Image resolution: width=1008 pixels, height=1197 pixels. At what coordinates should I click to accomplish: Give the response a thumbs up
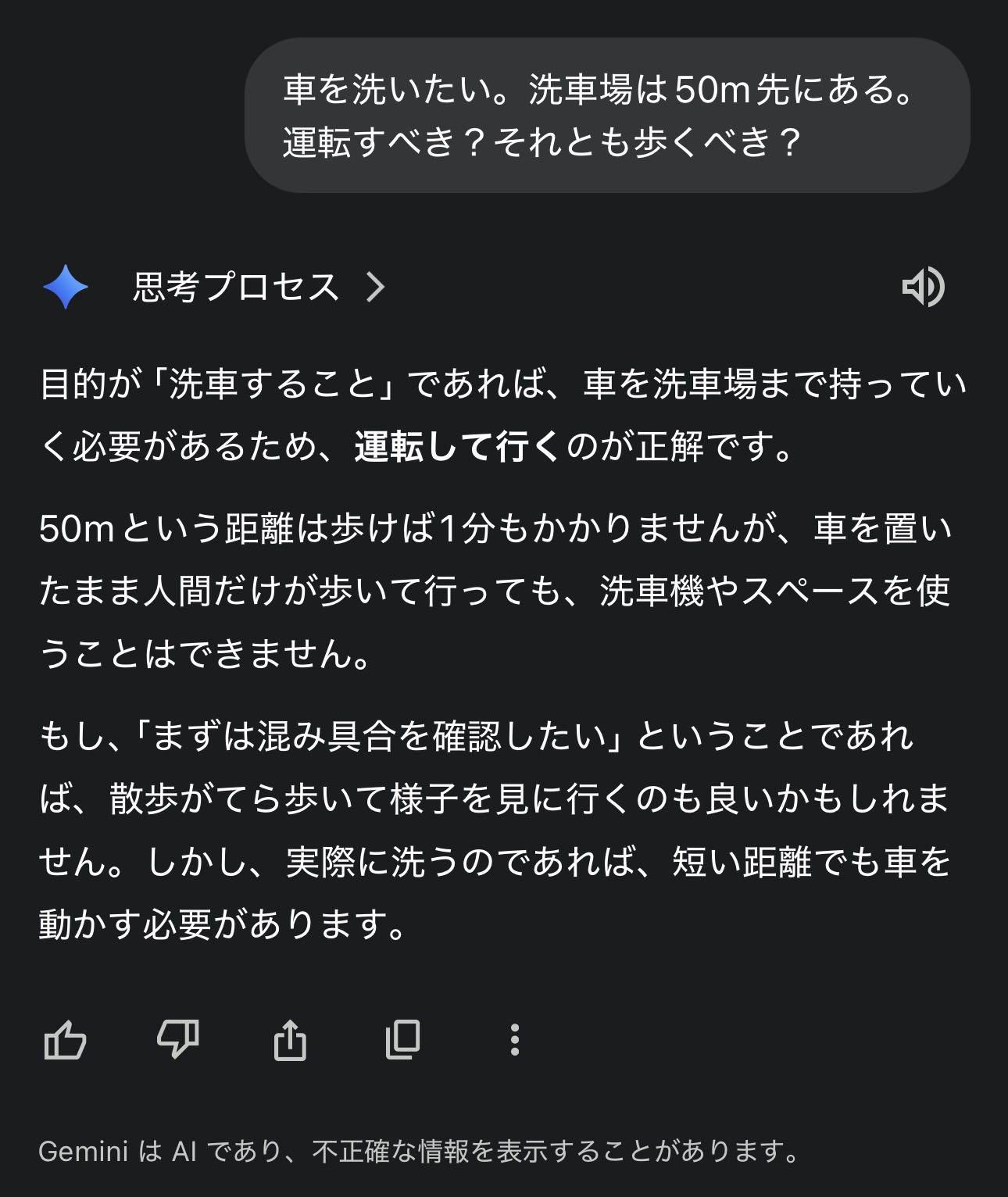point(65,1040)
